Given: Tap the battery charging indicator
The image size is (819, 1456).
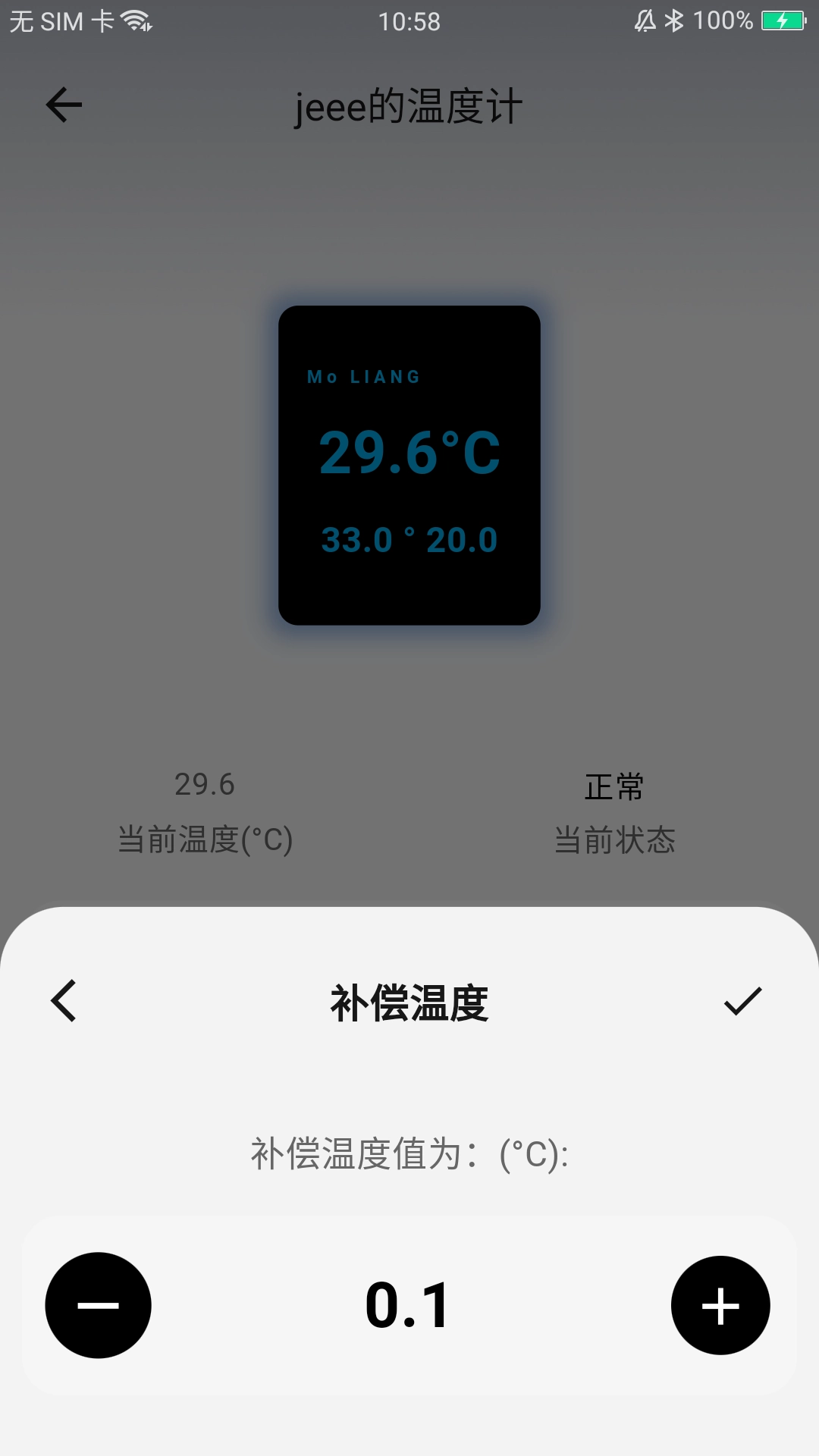Looking at the screenshot, I should pos(782,20).
